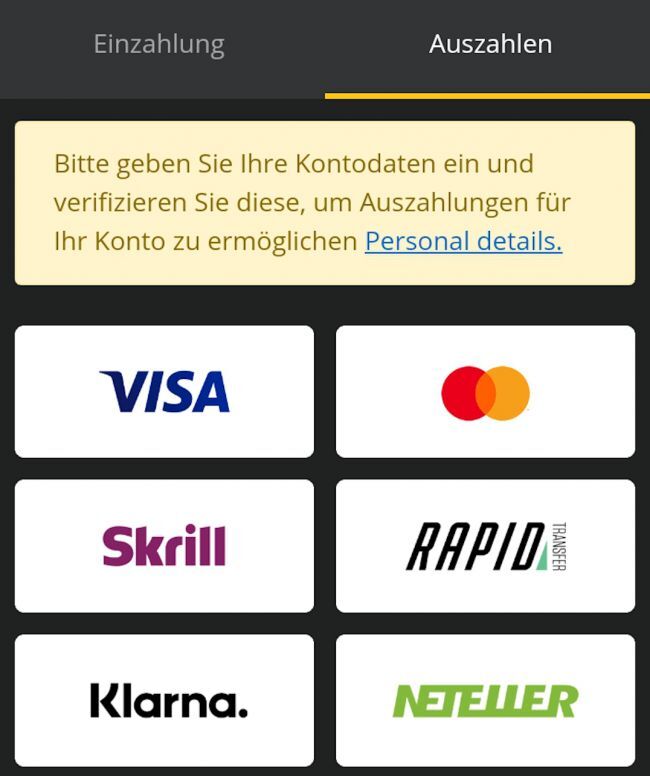Image resolution: width=650 pixels, height=776 pixels.
Task: Switch to the Einzahlung tab
Action: tap(159, 45)
